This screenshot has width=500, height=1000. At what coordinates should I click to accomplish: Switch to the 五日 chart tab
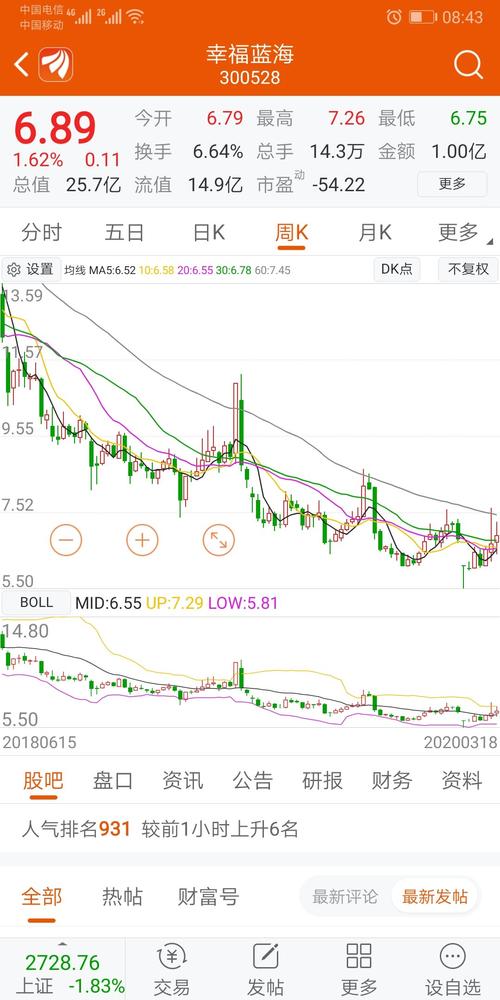coord(124,233)
